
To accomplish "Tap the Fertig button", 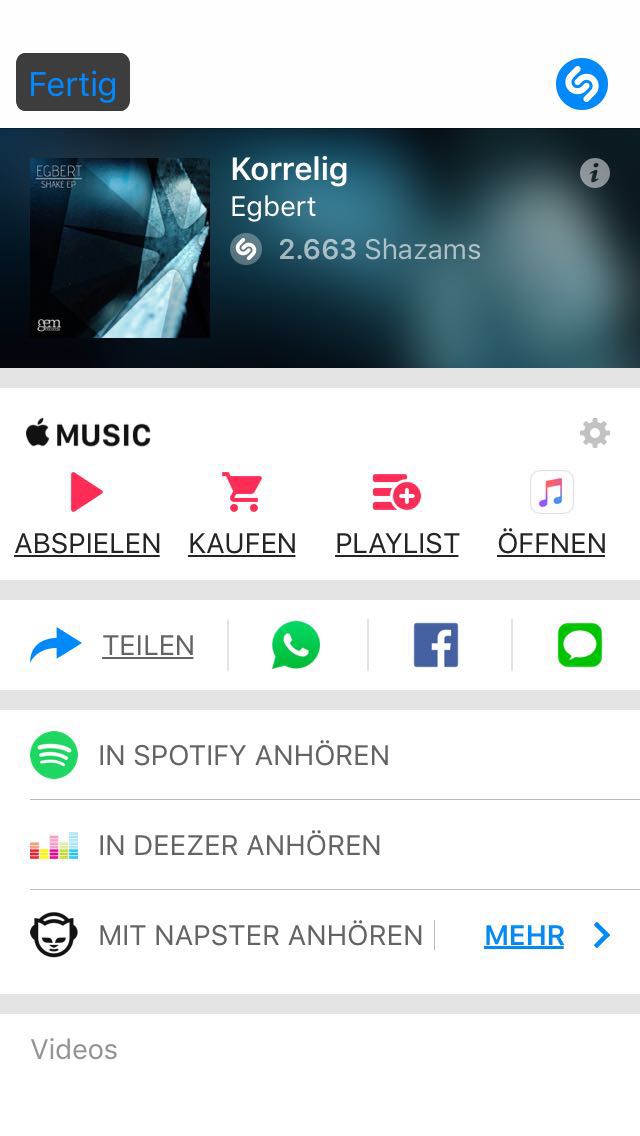I will (73, 83).
